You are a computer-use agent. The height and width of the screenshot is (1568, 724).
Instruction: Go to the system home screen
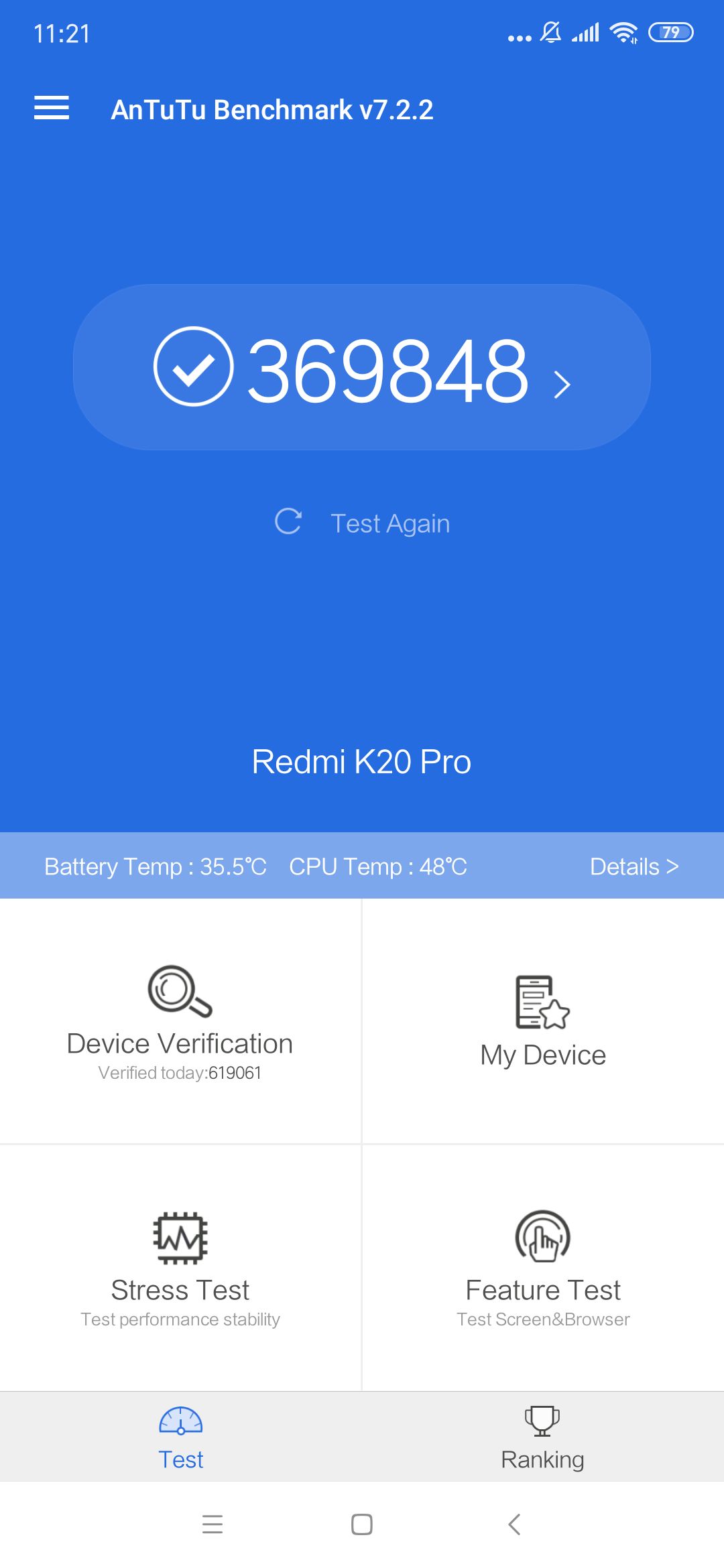tap(362, 1524)
